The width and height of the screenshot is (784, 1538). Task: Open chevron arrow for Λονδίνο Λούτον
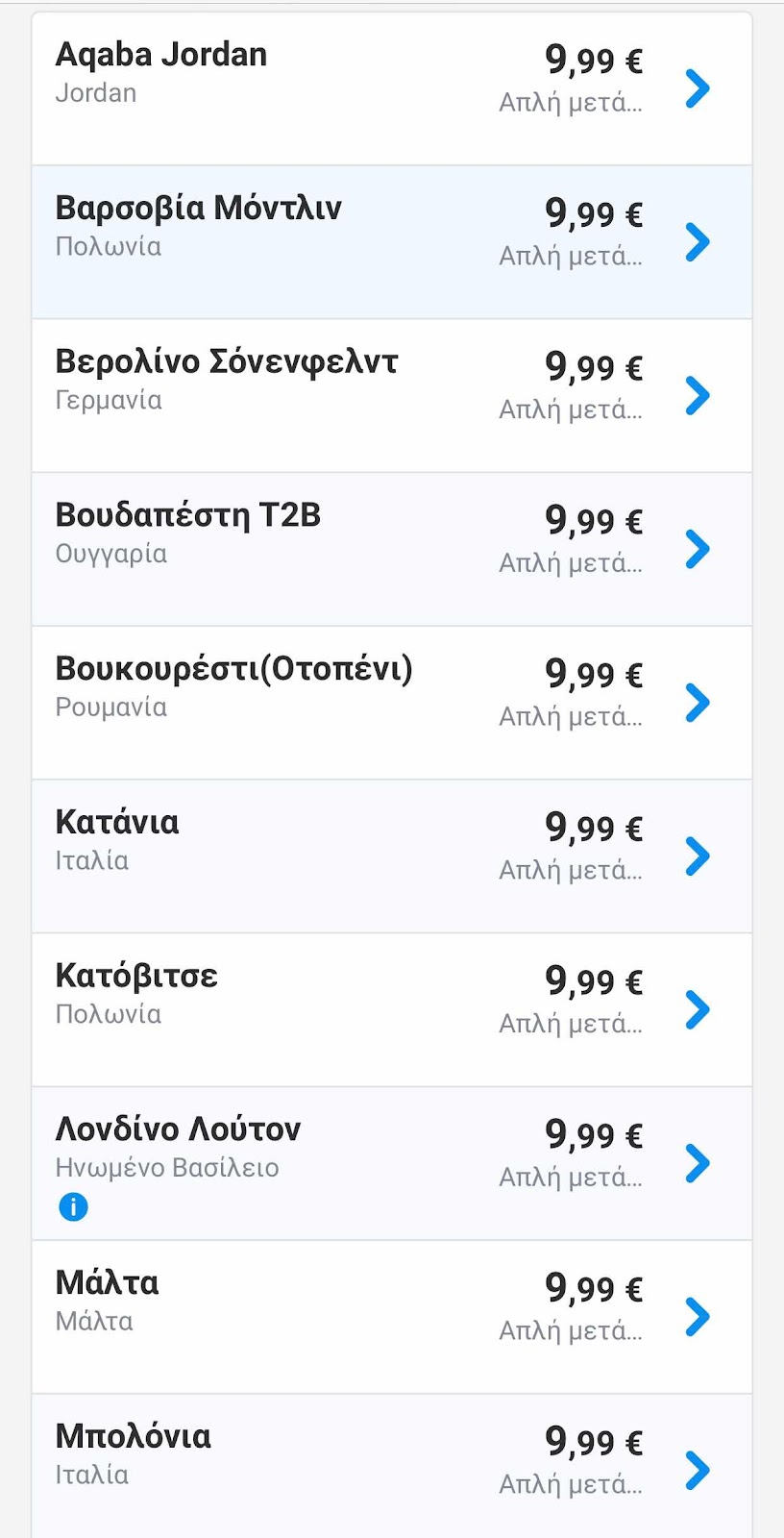[698, 1163]
